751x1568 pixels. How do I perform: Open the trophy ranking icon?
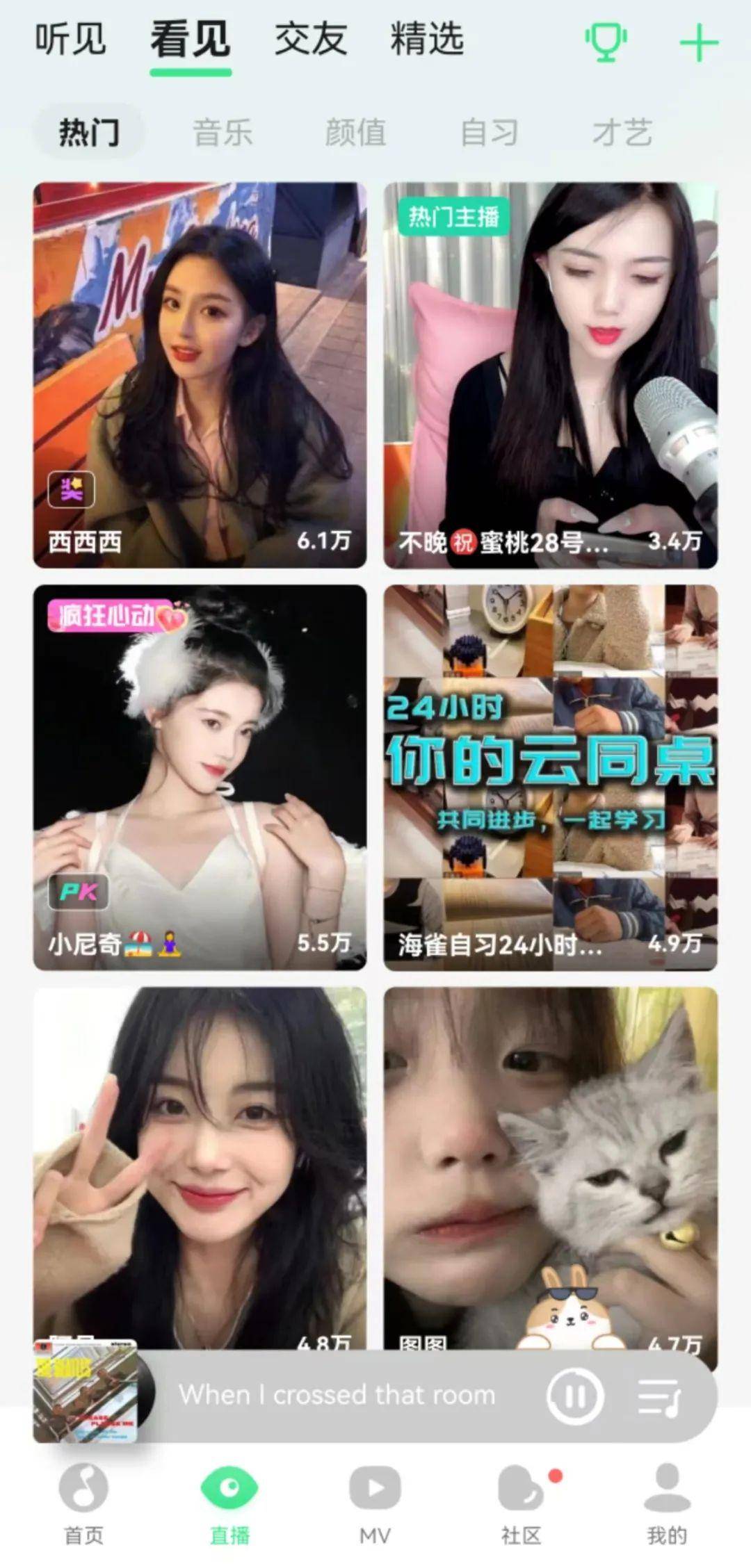tap(606, 42)
